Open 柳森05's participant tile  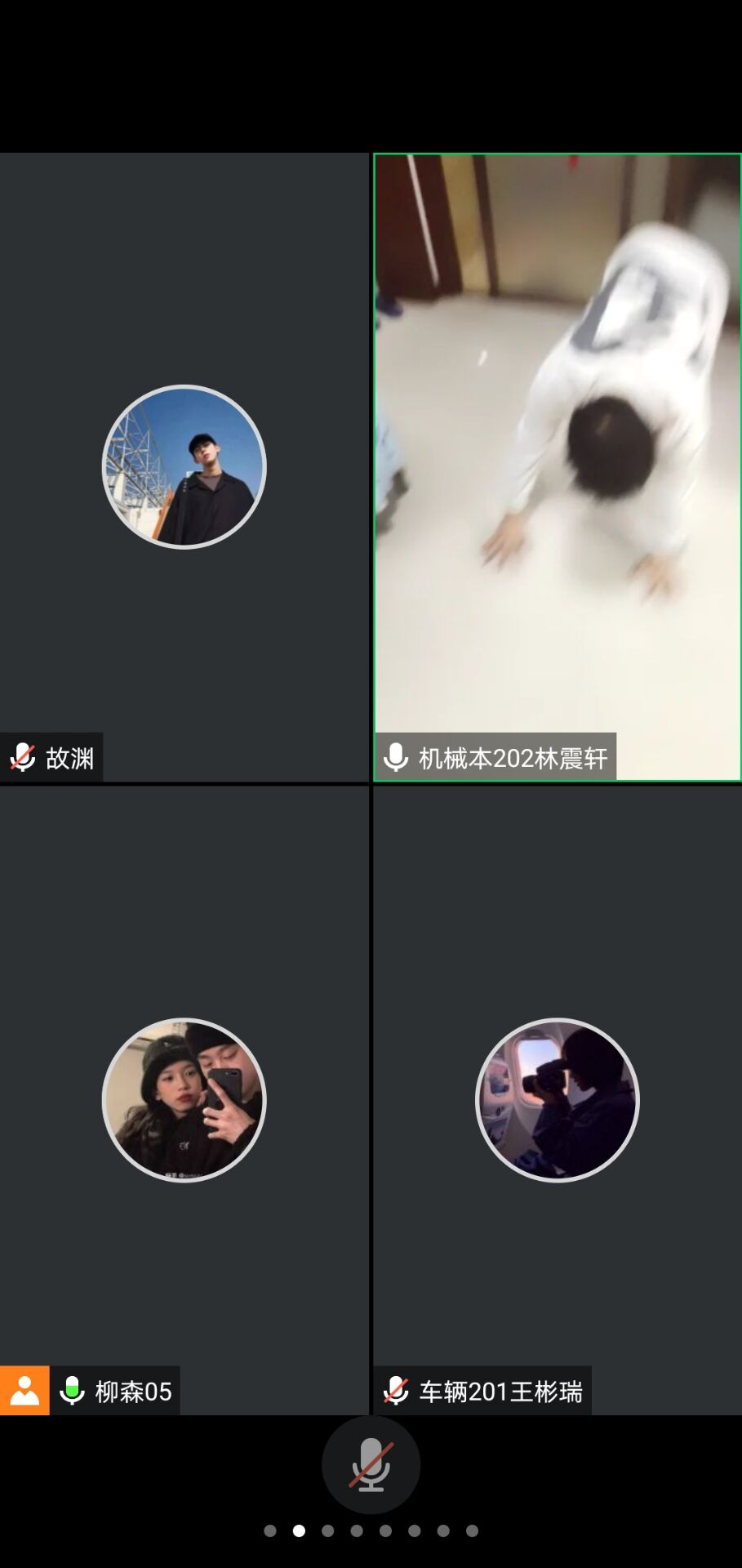point(184,1099)
